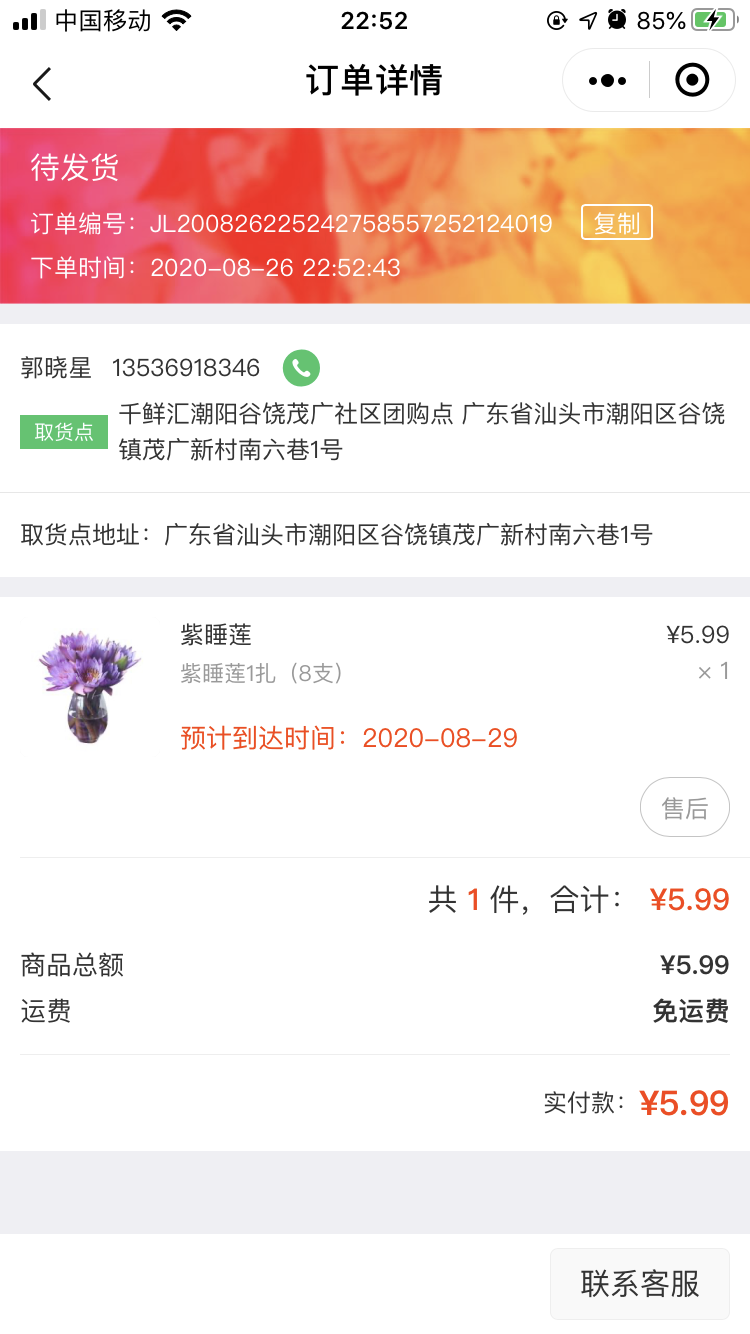Viewport: 750px width, 1334px height.
Task: Contact customer service via 联系客服
Action: coord(639,1283)
